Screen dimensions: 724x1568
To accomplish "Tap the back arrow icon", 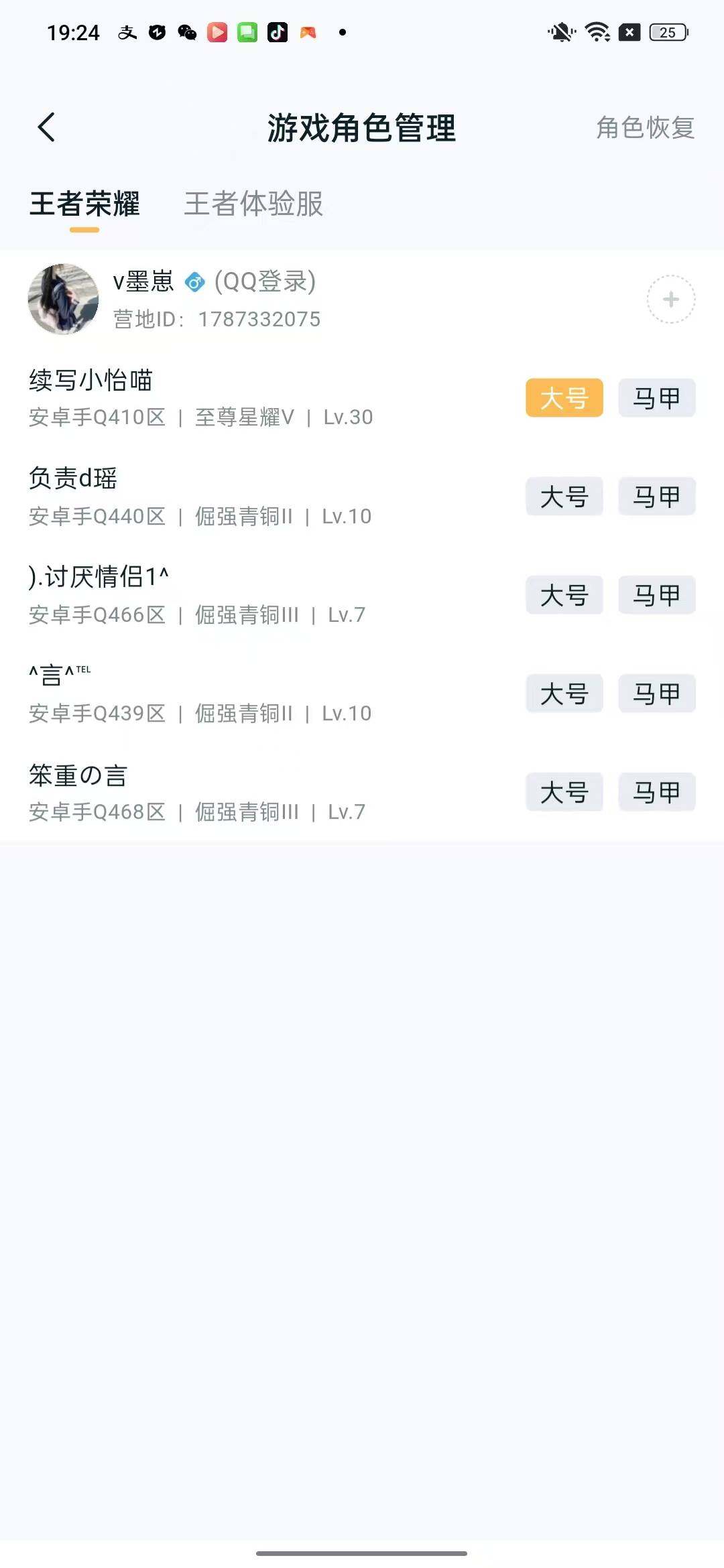I will 47,127.
